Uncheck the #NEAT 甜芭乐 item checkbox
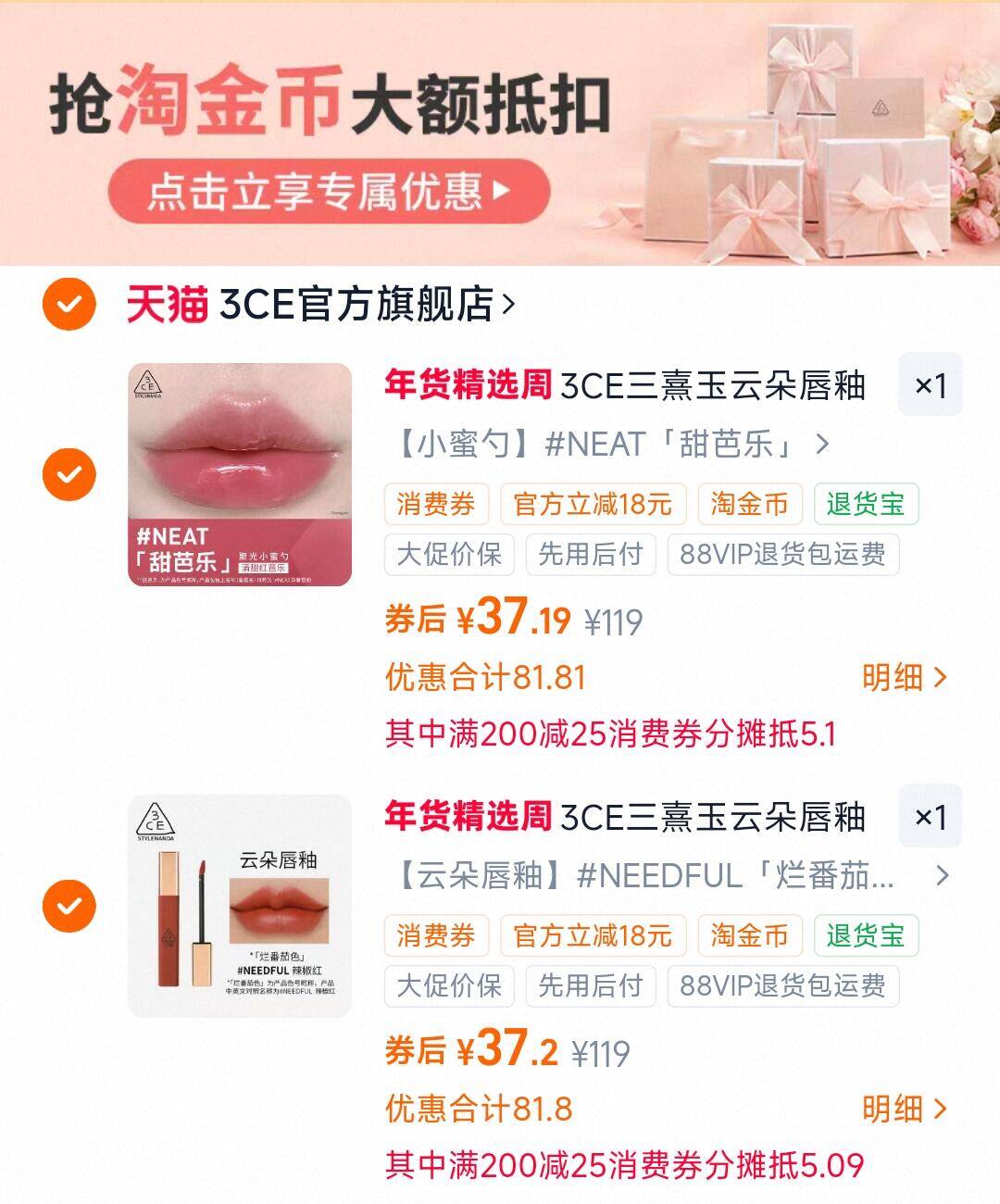 point(69,474)
